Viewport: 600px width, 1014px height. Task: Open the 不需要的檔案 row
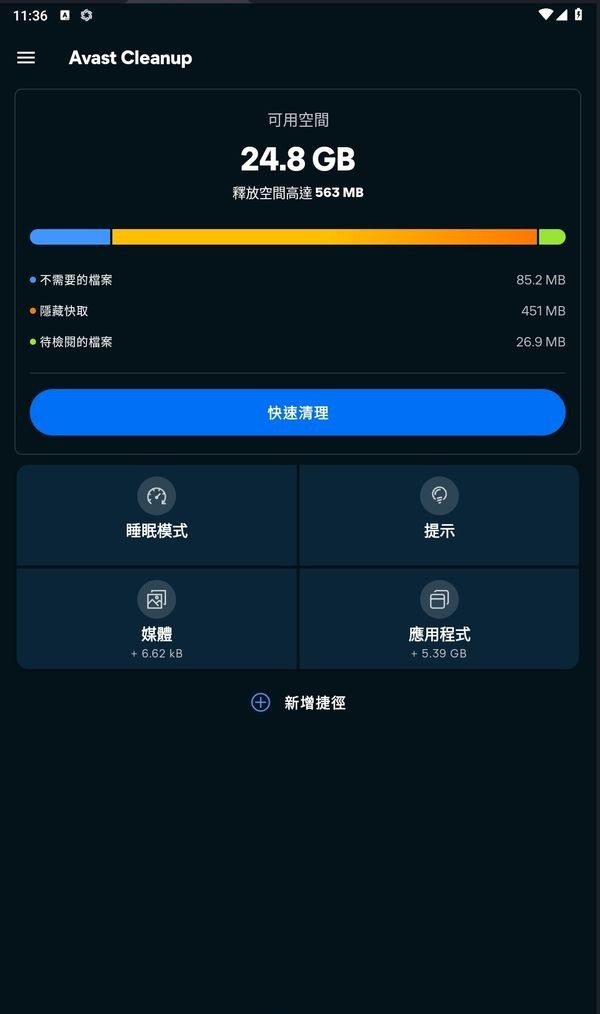click(x=298, y=280)
